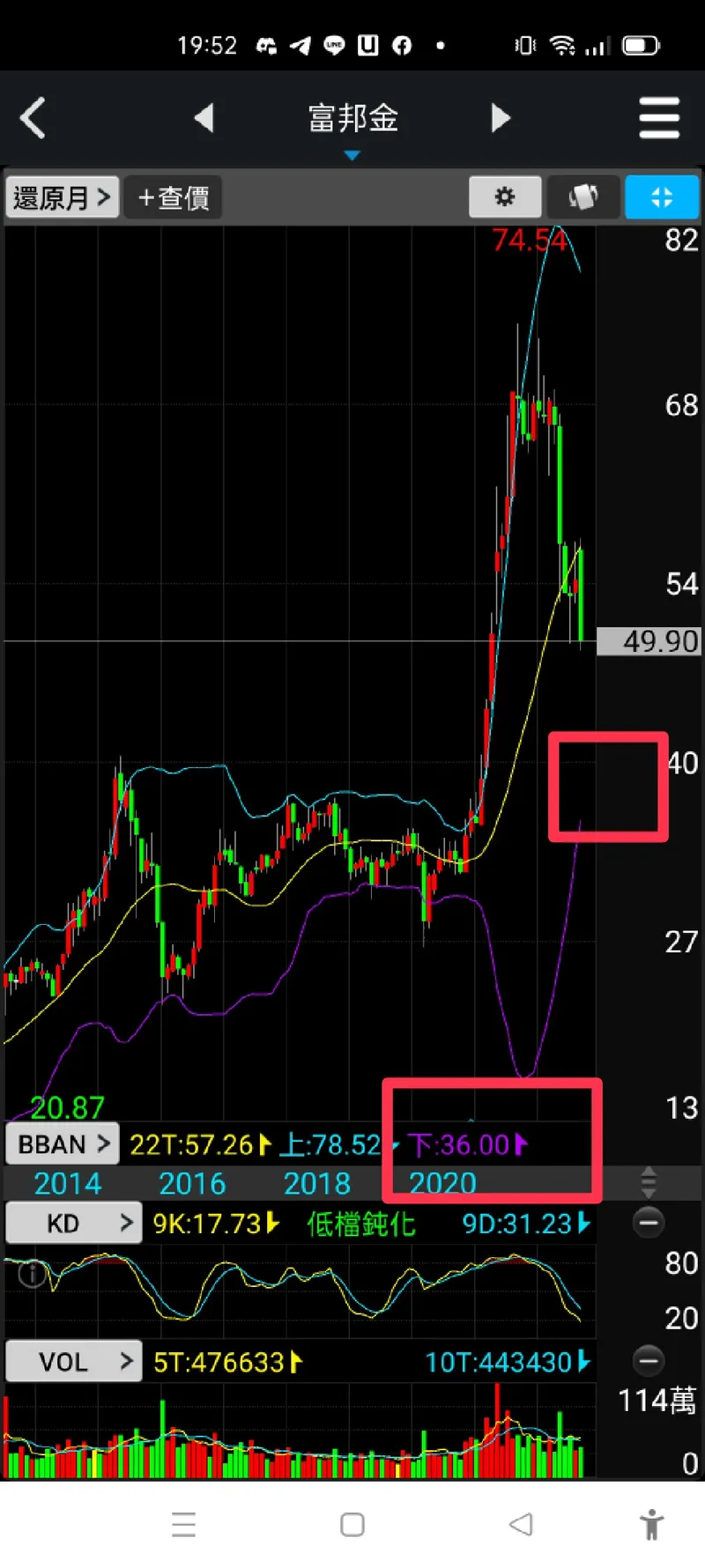
Task: Go back using the top-left arrow
Action: (x=33, y=118)
